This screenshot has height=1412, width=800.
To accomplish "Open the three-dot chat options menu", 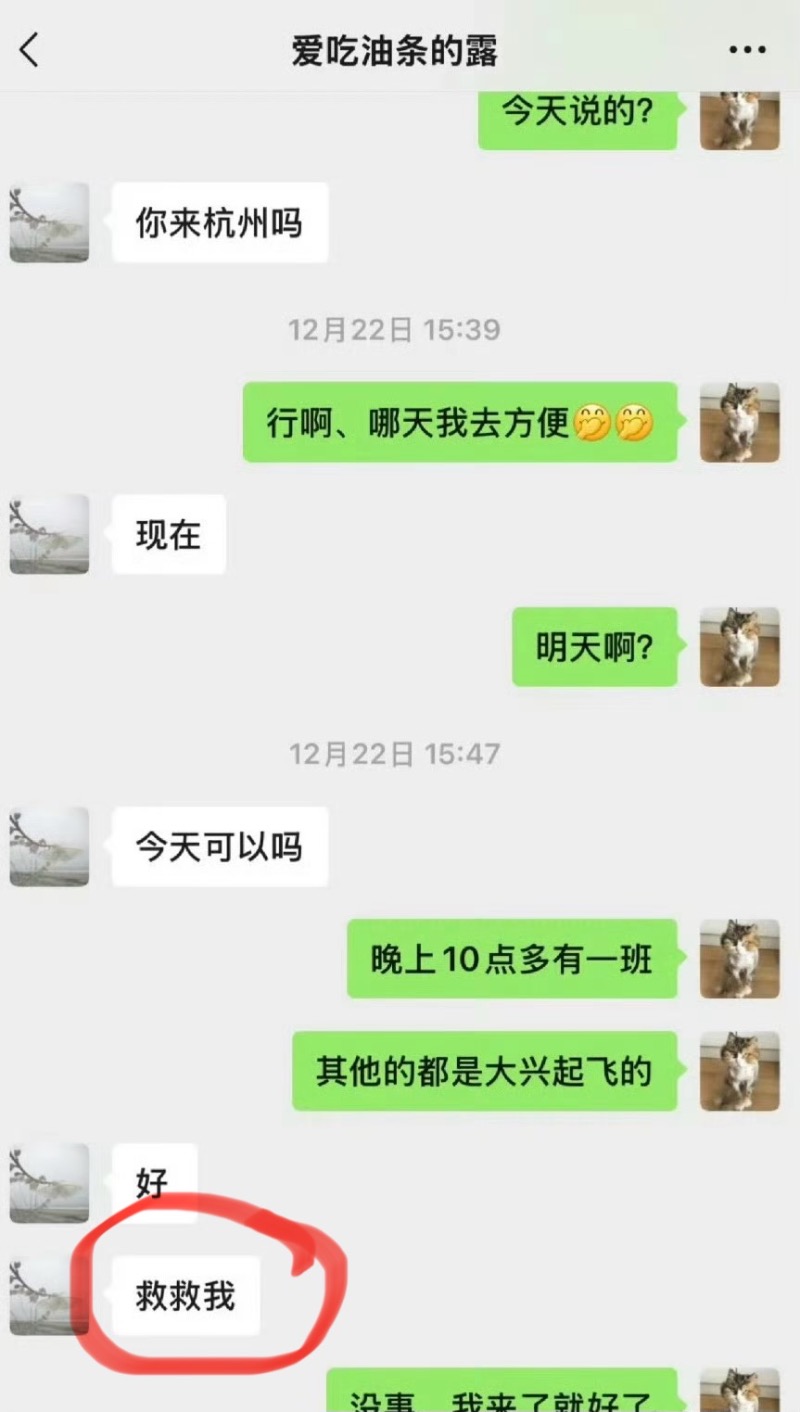I will click(747, 50).
